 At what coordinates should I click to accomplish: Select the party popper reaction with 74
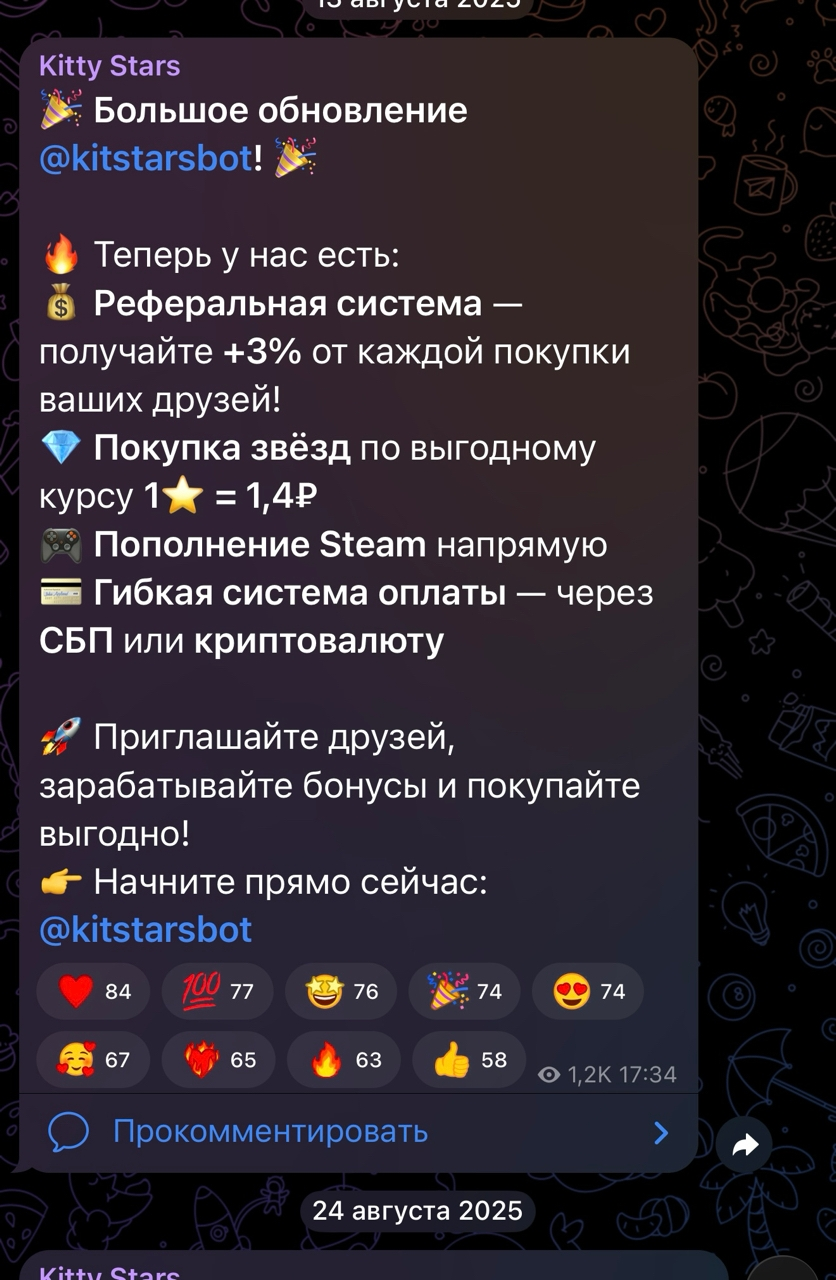coord(464,991)
